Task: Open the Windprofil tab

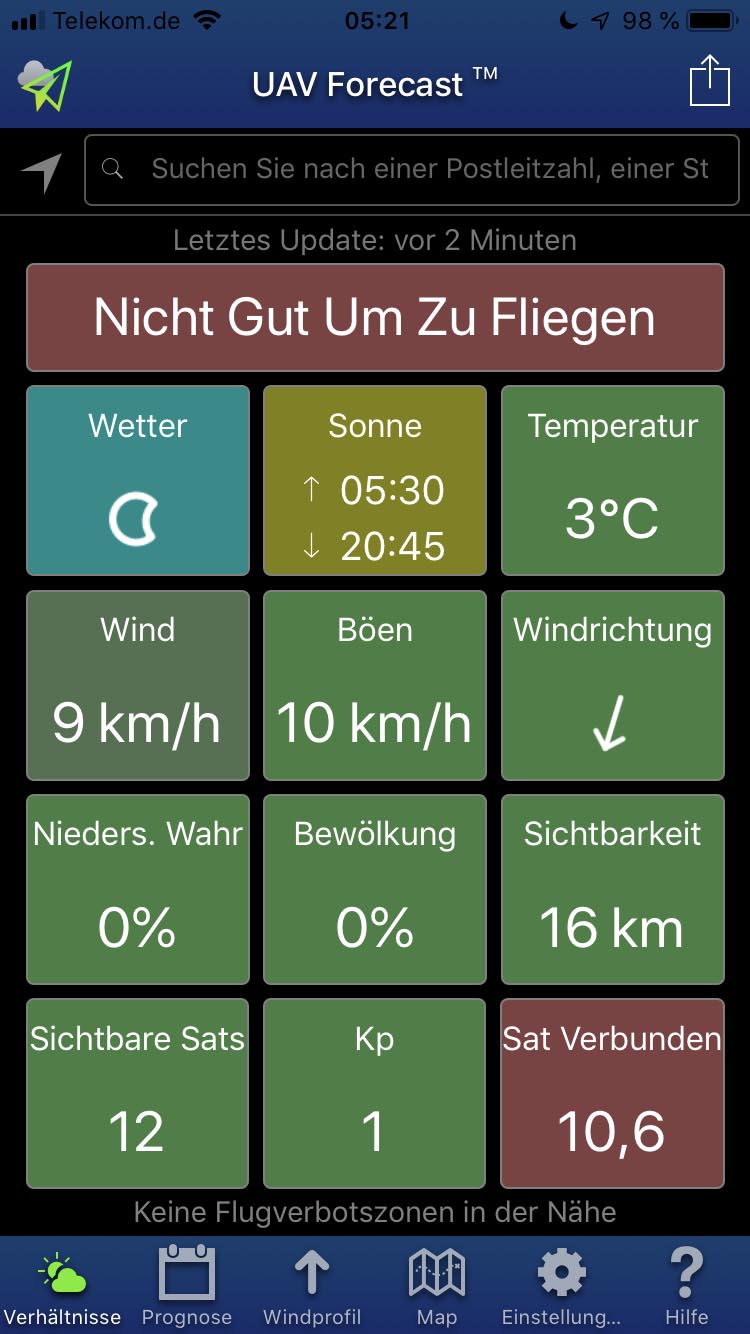Action: tap(312, 1288)
